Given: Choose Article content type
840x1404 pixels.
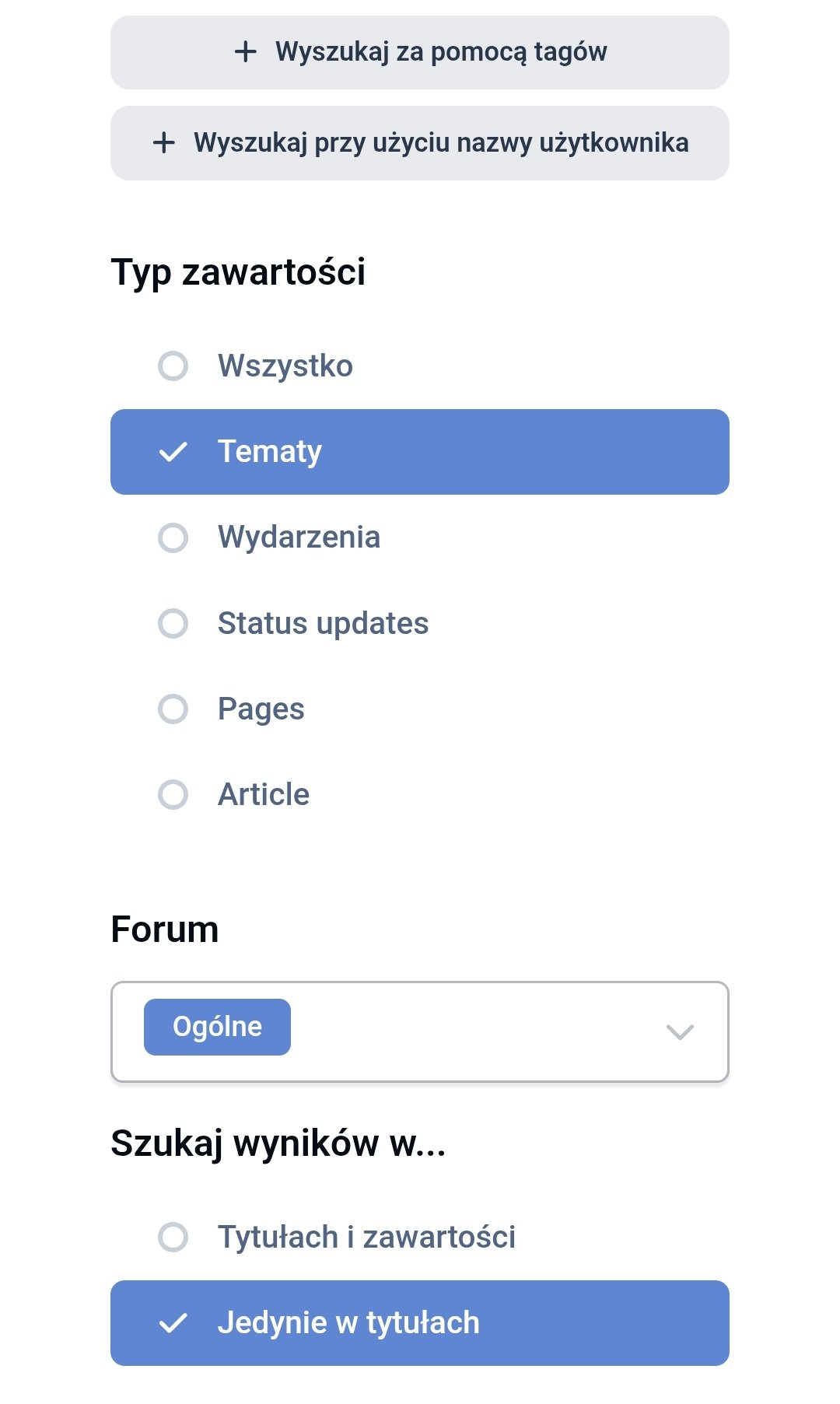Looking at the screenshot, I should [x=420, y=794].
